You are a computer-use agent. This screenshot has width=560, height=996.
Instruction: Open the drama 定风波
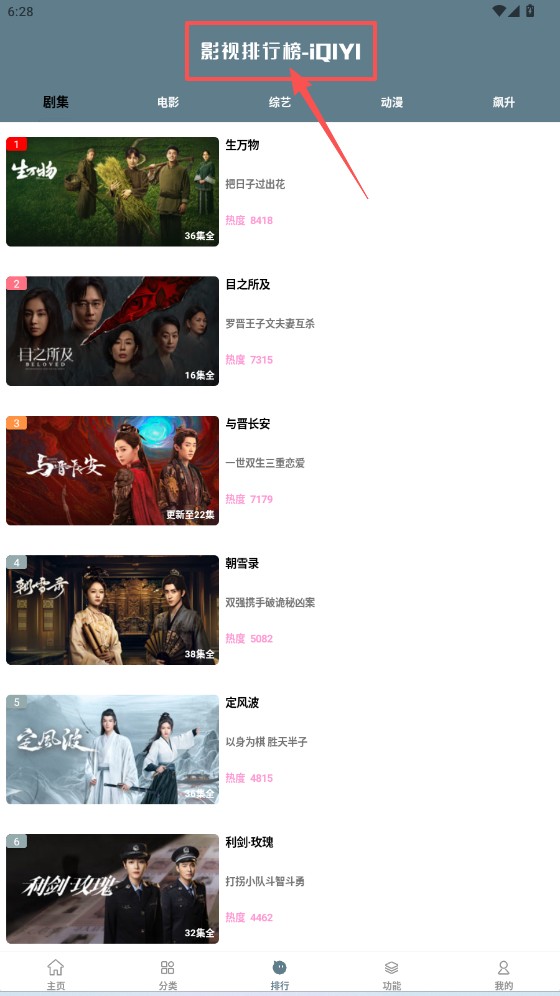(280, 750)
